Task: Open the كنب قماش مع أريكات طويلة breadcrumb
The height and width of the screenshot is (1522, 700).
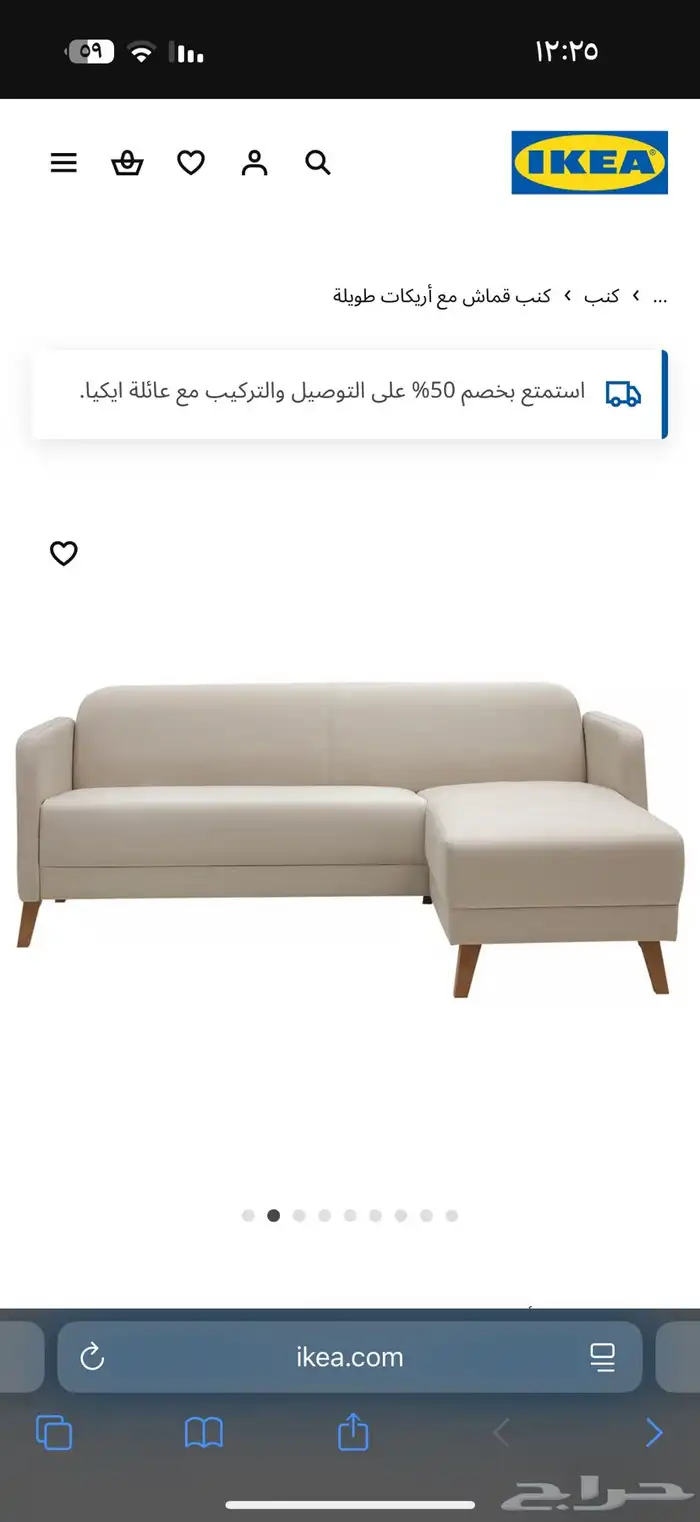Action: 442,296
